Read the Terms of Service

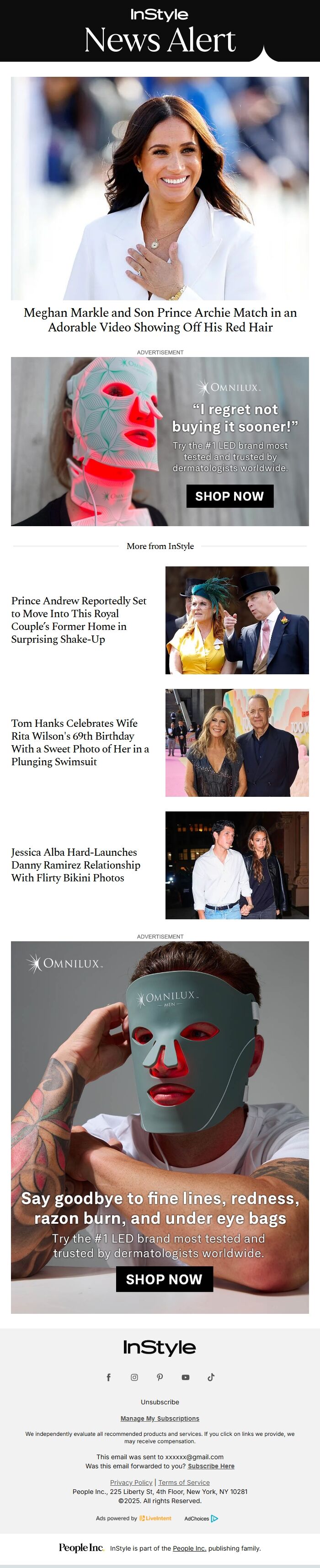184,1482
